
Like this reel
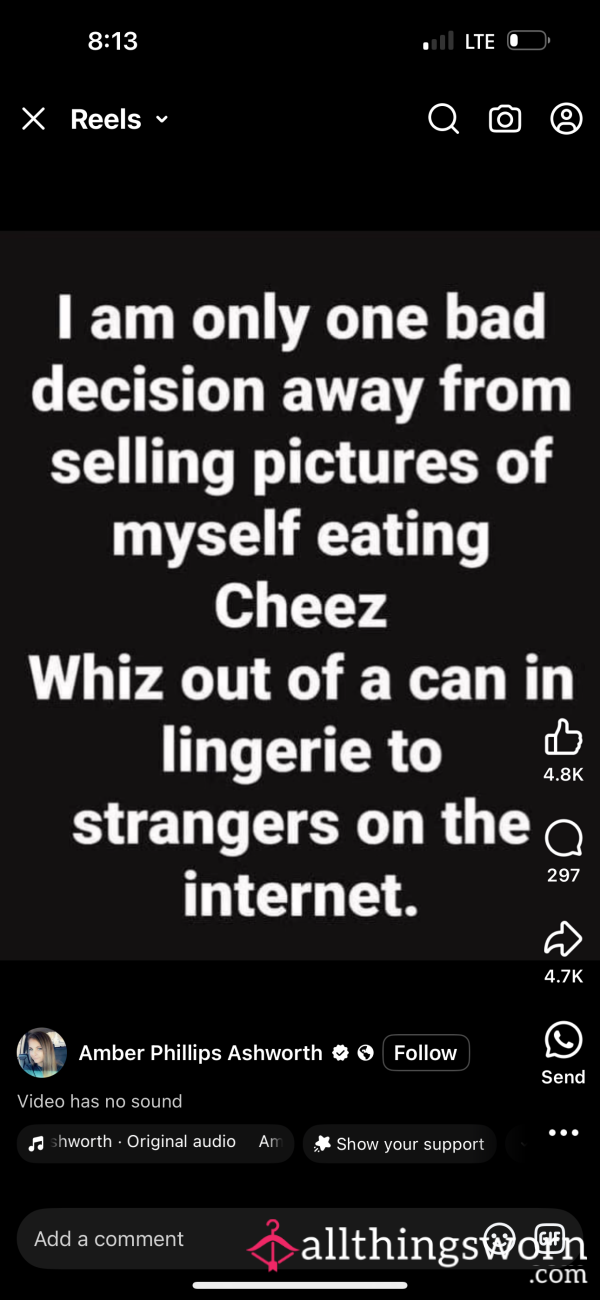(x=563, y=738)
